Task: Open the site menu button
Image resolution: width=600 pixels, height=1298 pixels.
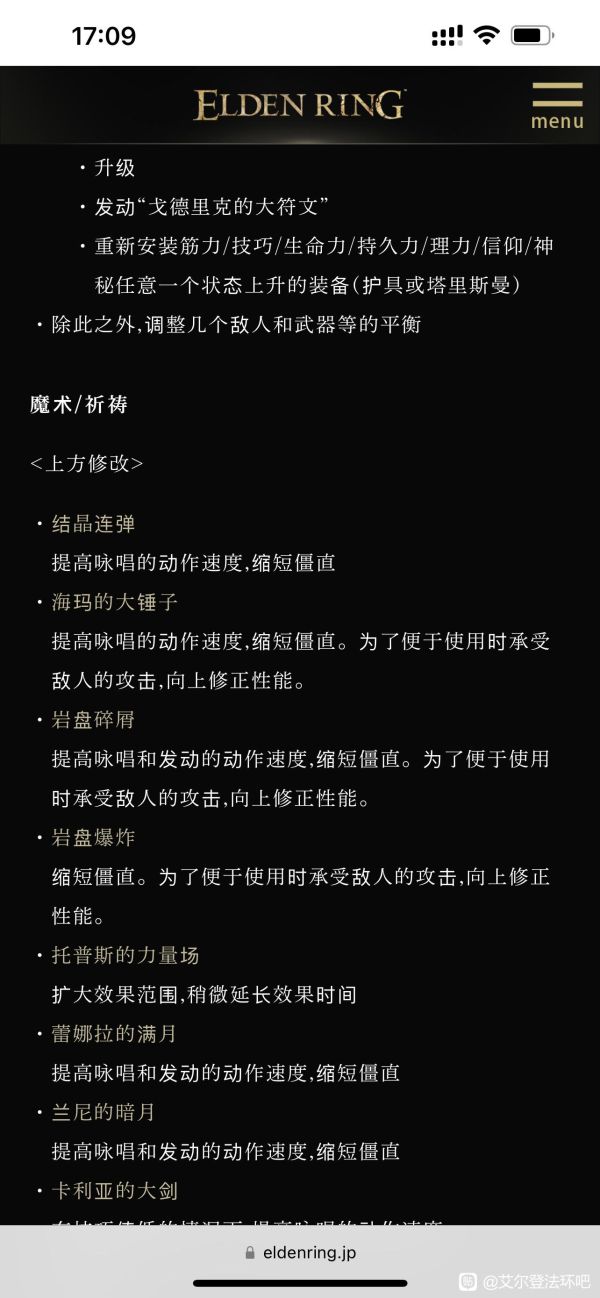Action: pyautogui.click(x=557, y=106)
